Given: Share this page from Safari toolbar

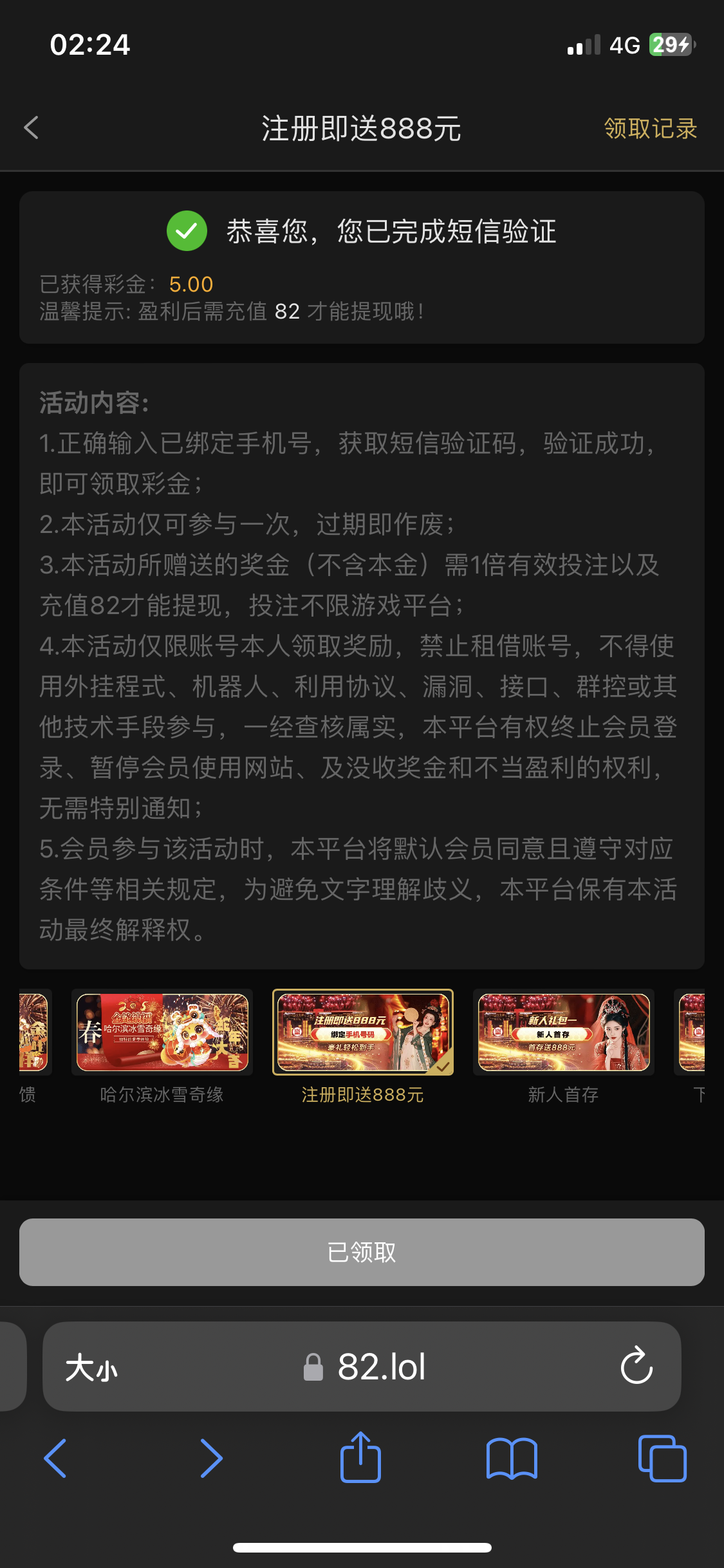Looking at the screenshot, I should point(360,1457).
